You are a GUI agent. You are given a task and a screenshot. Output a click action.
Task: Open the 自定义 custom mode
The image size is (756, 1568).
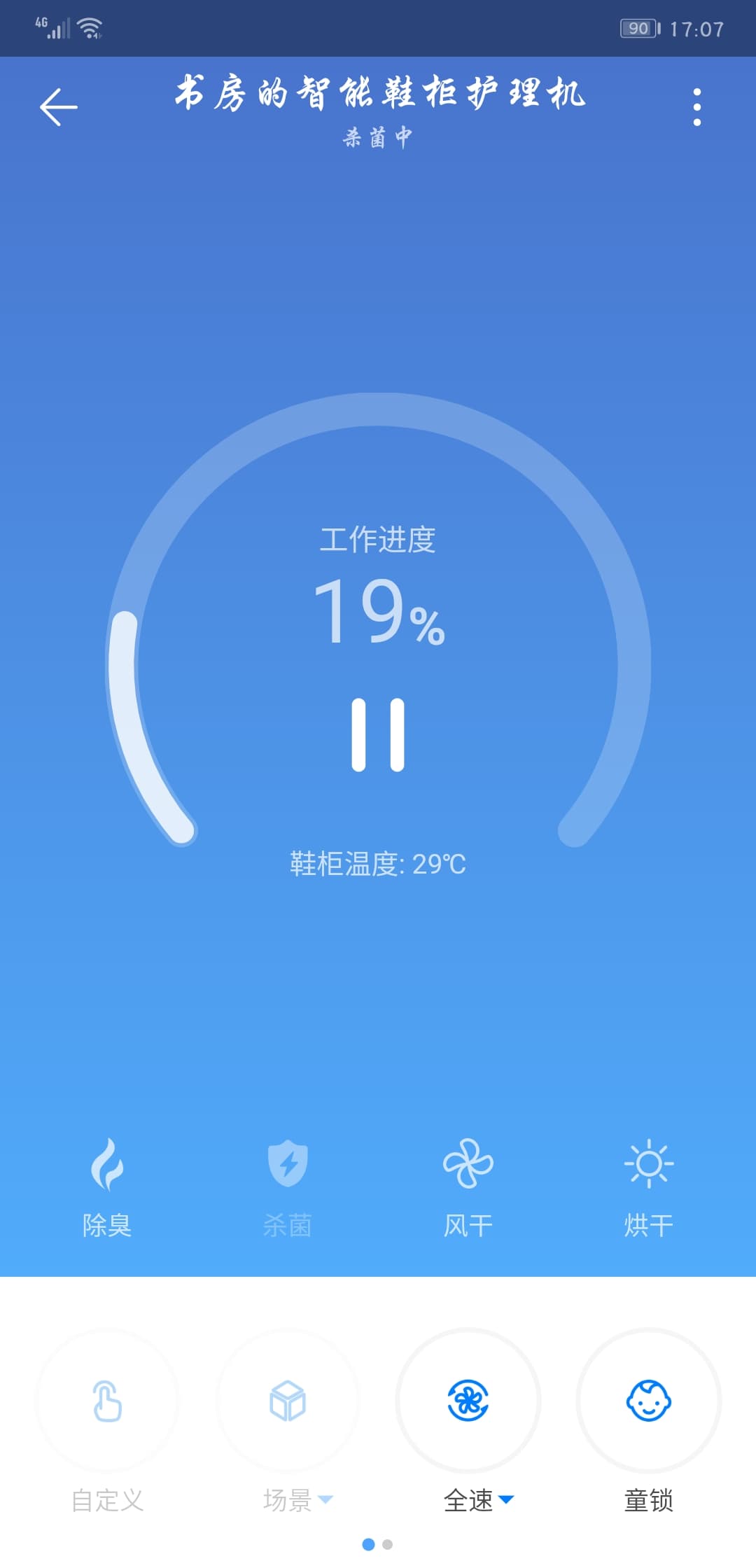tap(107, 1401)
